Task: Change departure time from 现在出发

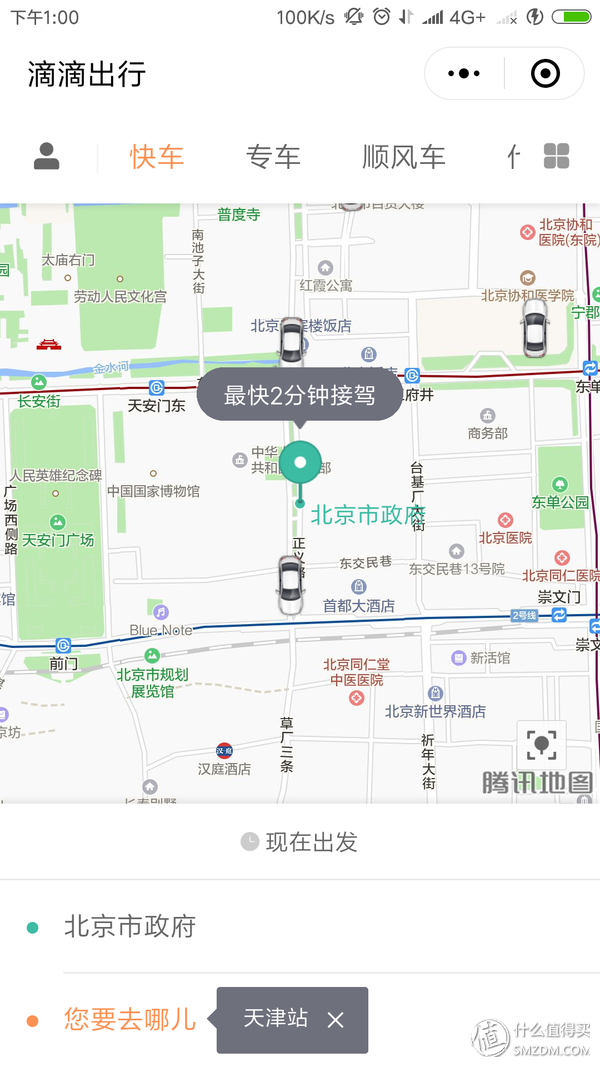Action: coord(300,842)
